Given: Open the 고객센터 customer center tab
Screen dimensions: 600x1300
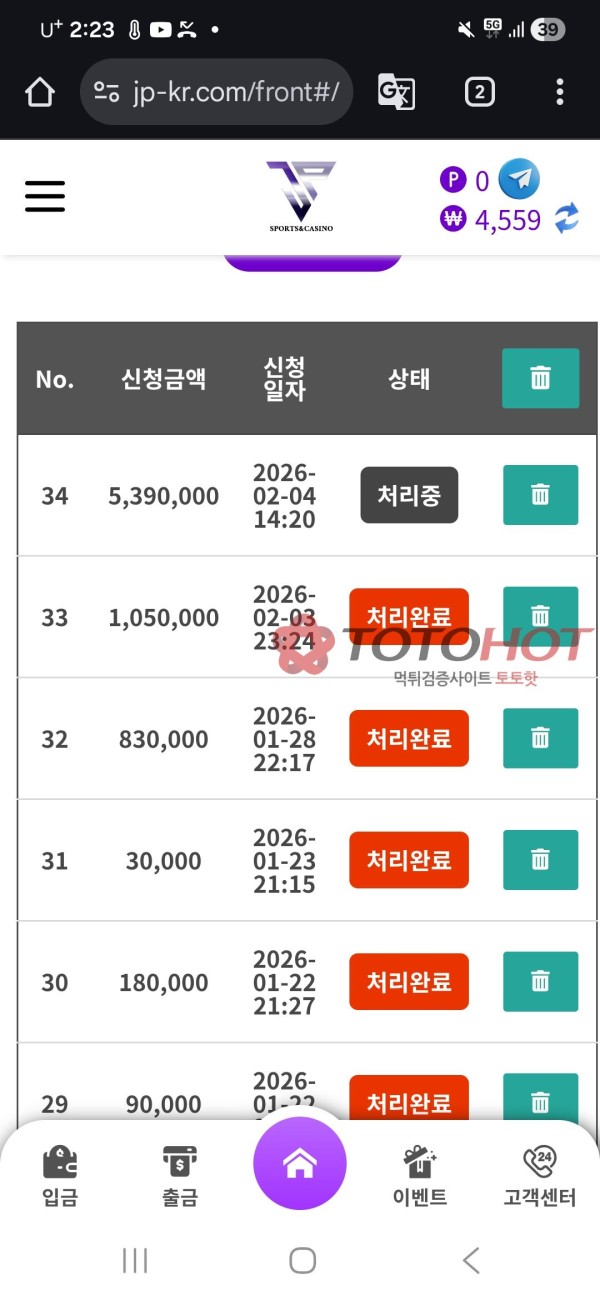Looking at the screenshot, I should click(x=540, y=1175).
